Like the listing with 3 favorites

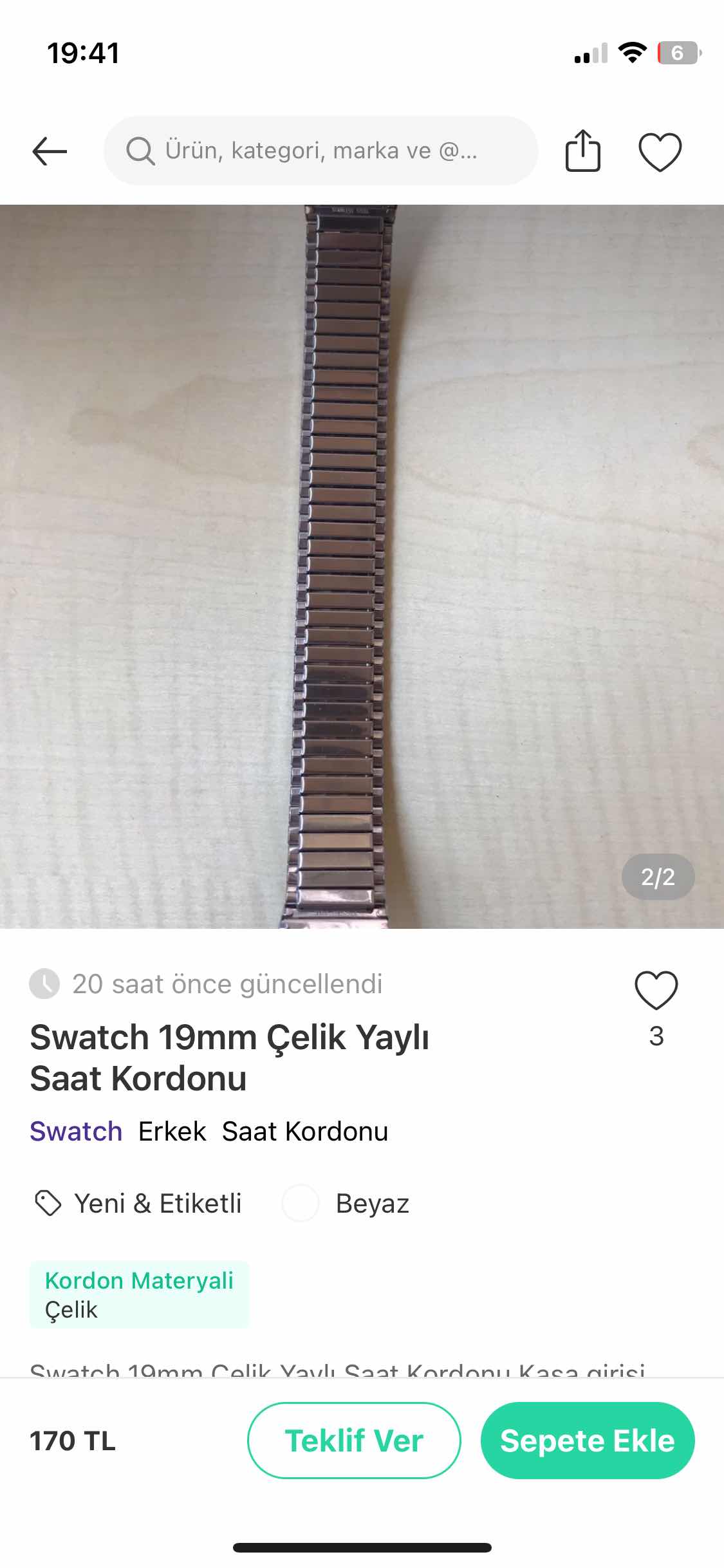coord(656,991)
